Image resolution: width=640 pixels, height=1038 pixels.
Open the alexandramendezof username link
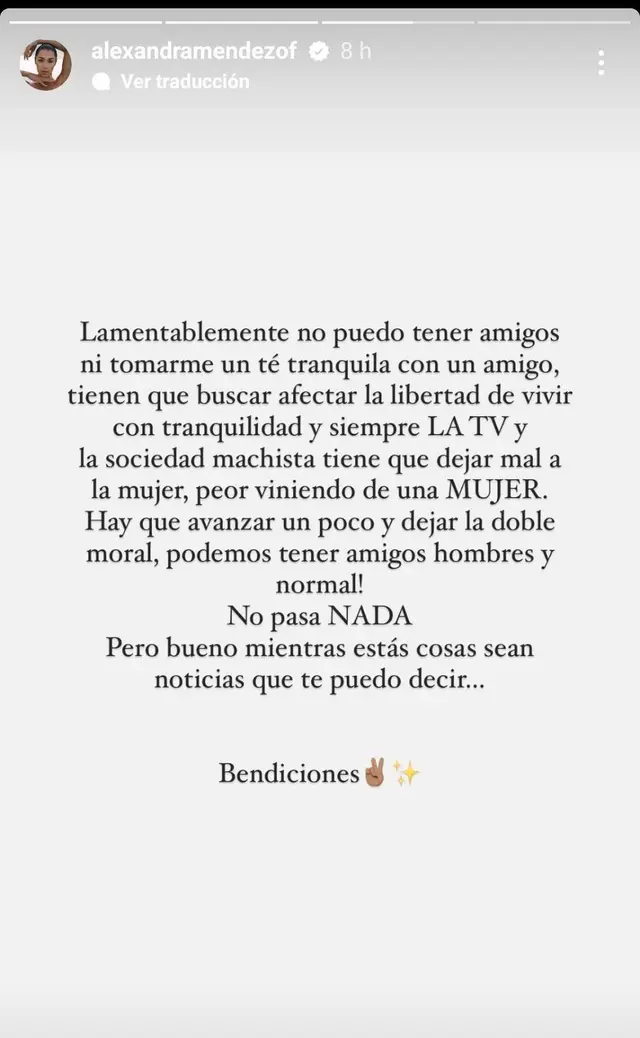coord(194,51)
